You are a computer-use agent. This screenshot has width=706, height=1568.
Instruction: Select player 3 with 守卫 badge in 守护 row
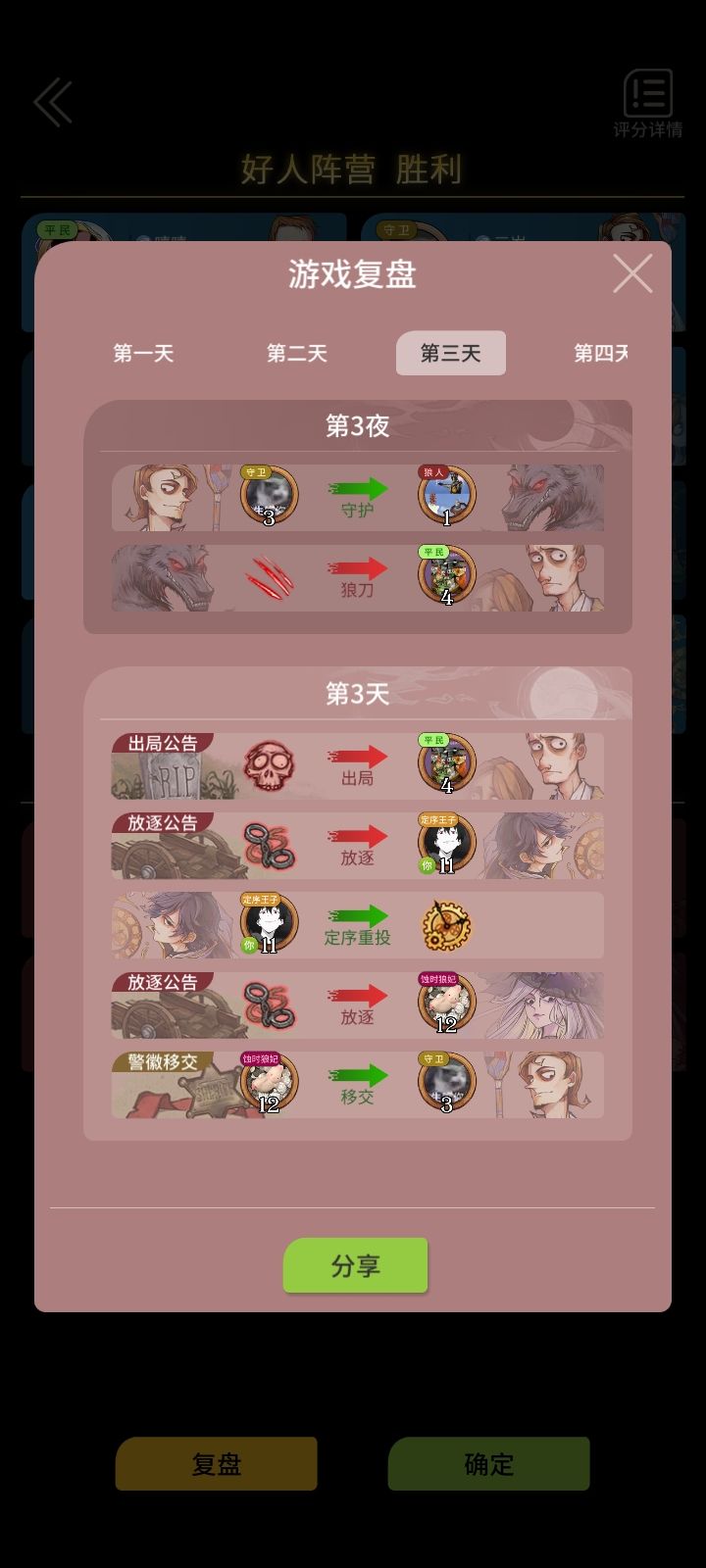(x=268, y=495)
